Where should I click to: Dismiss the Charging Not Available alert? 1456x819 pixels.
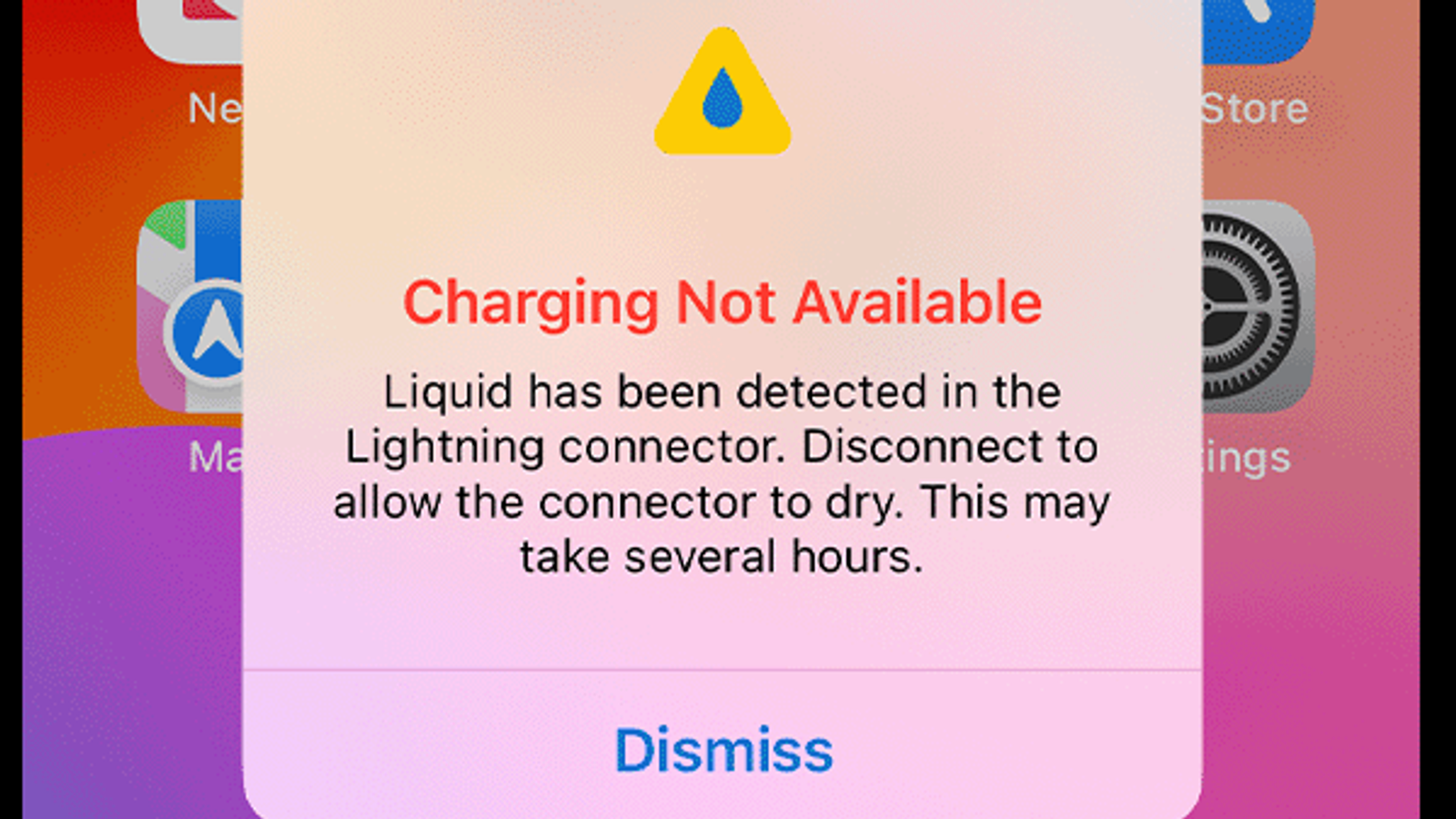(723, 750)
